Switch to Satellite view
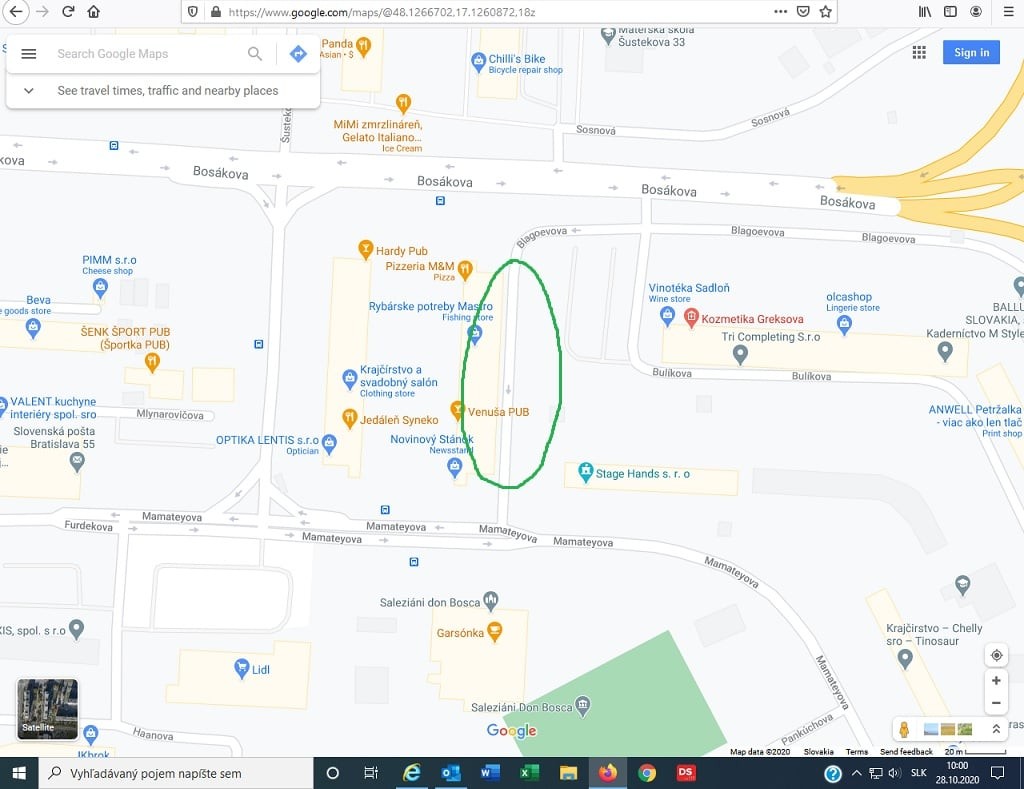Viewport: 1024px width, 789px height. pyautogui.click(x=47, y=708)
